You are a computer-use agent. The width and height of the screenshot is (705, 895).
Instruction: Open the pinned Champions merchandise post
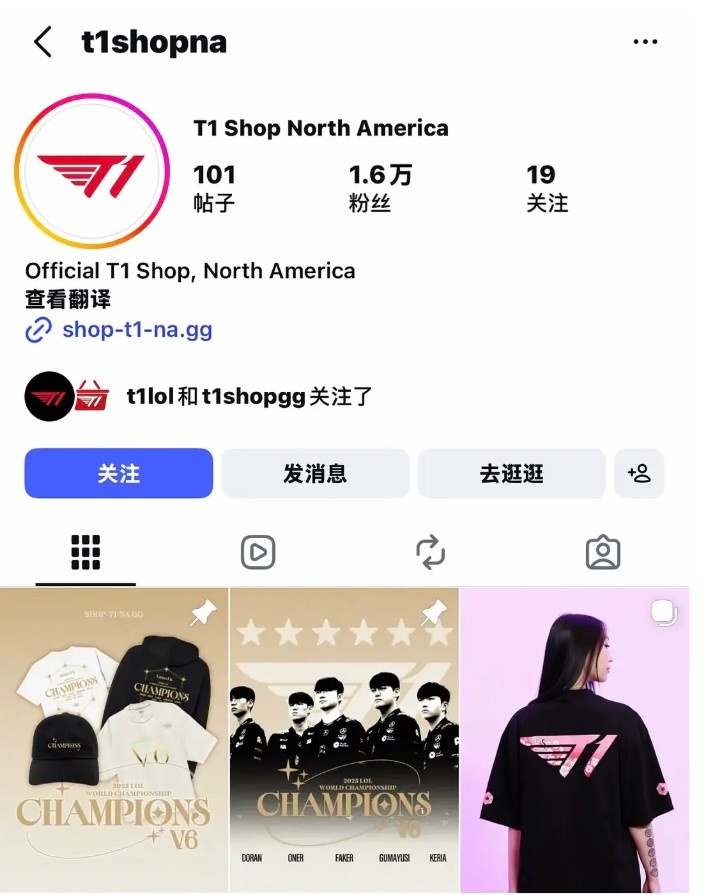tap(114, 738)
